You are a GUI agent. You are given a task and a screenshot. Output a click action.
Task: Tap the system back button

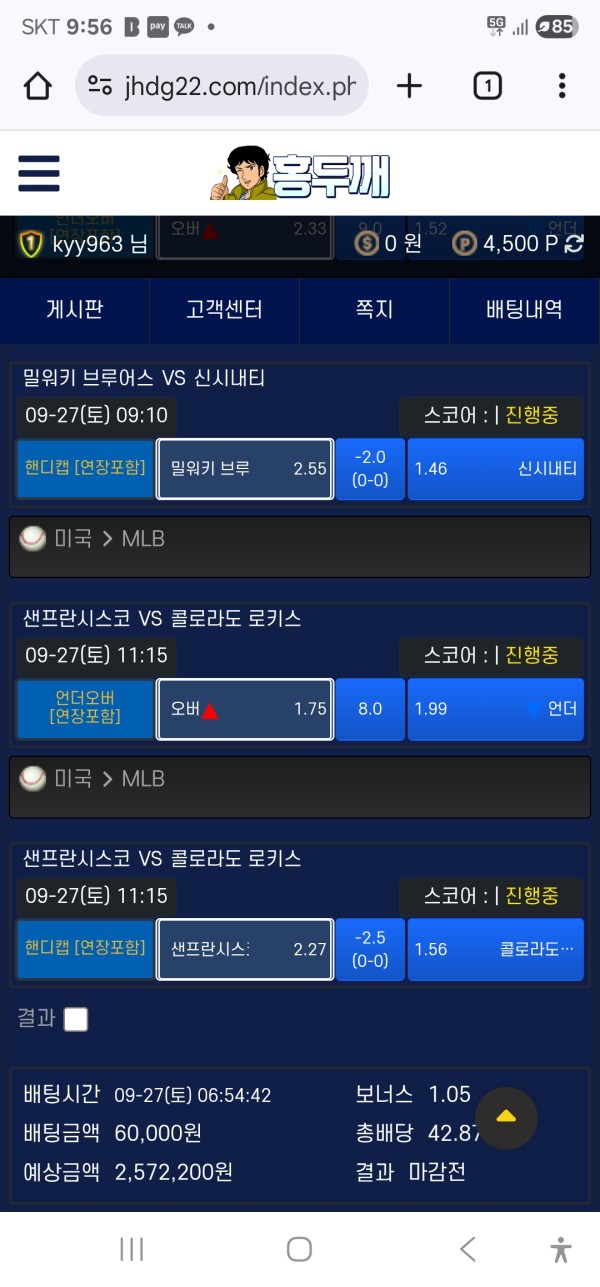[467, 1248]
